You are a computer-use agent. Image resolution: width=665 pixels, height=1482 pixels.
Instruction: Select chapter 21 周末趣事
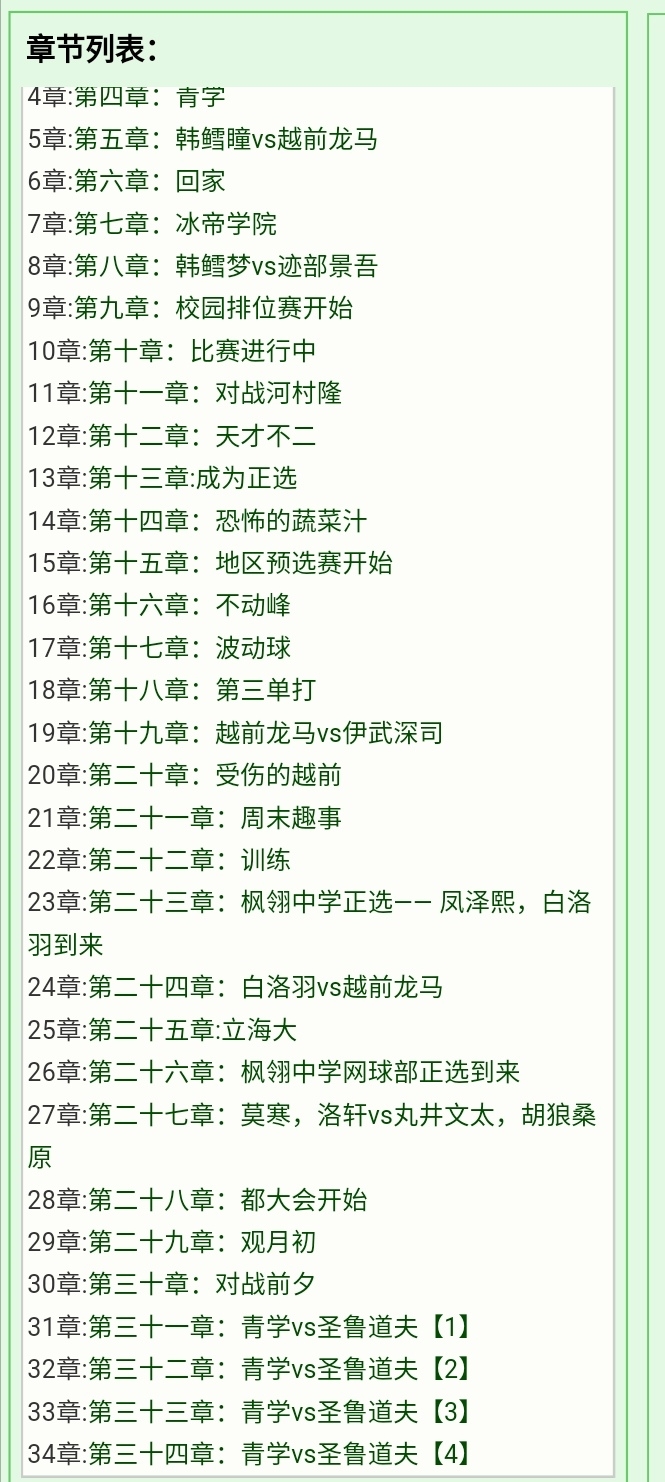pyautogui.click(x=185, y=818)
